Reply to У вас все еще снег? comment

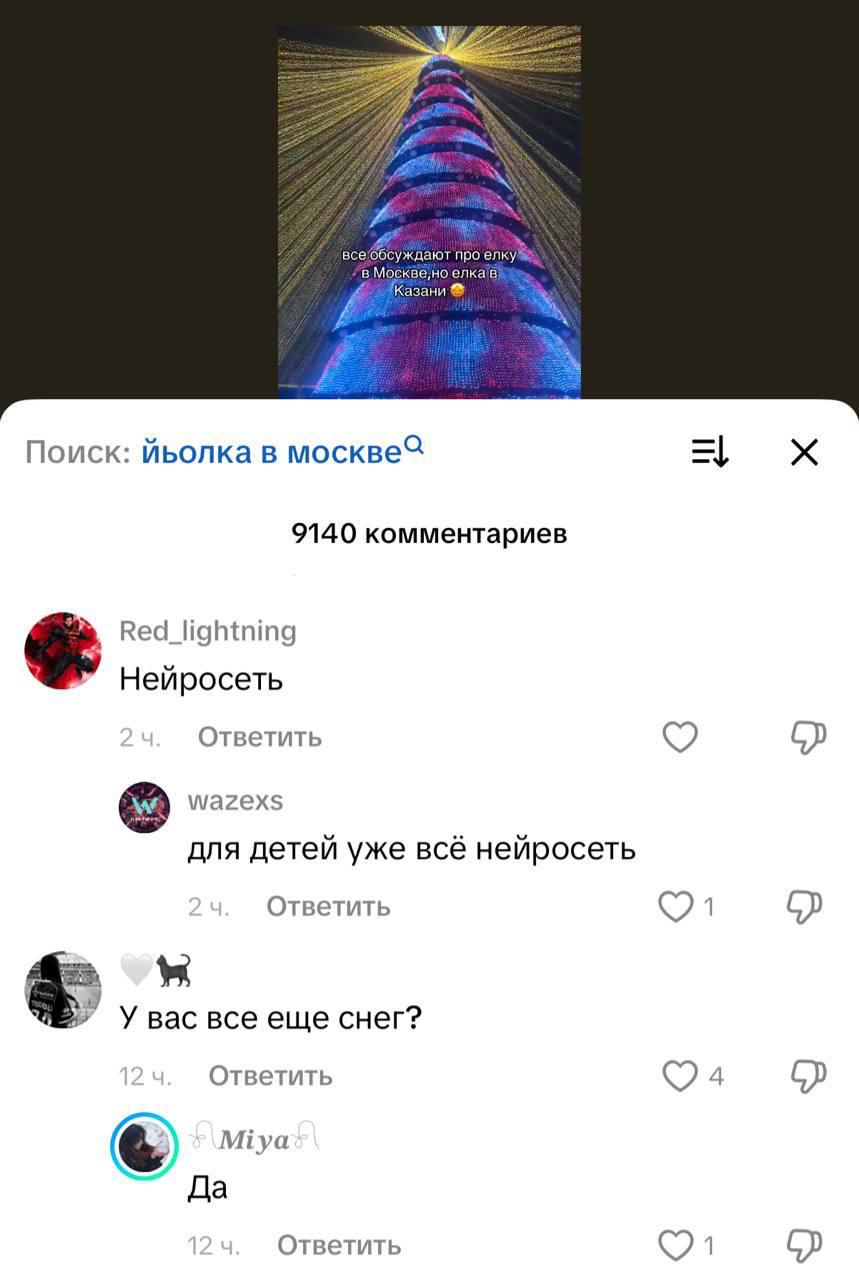270,1076
